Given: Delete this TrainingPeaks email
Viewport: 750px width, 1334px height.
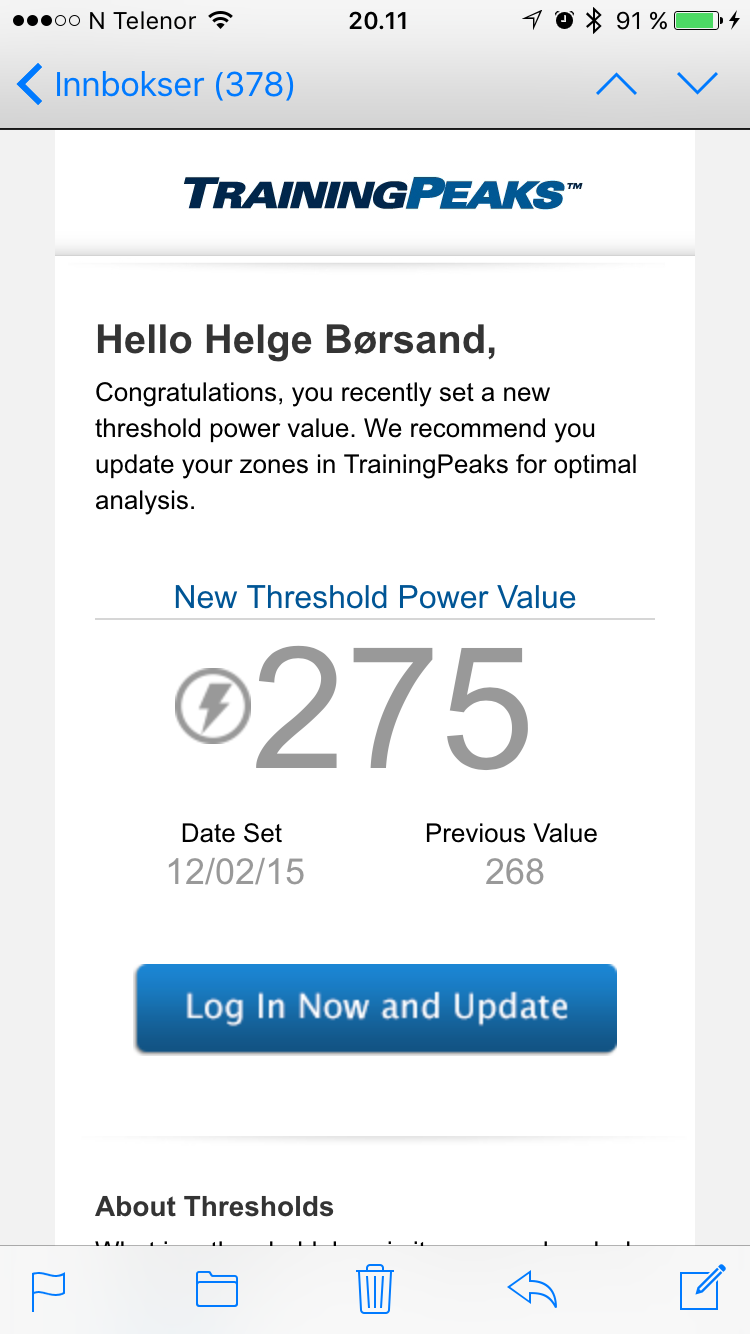Looking at the screenshot, I should (374, 1288).
